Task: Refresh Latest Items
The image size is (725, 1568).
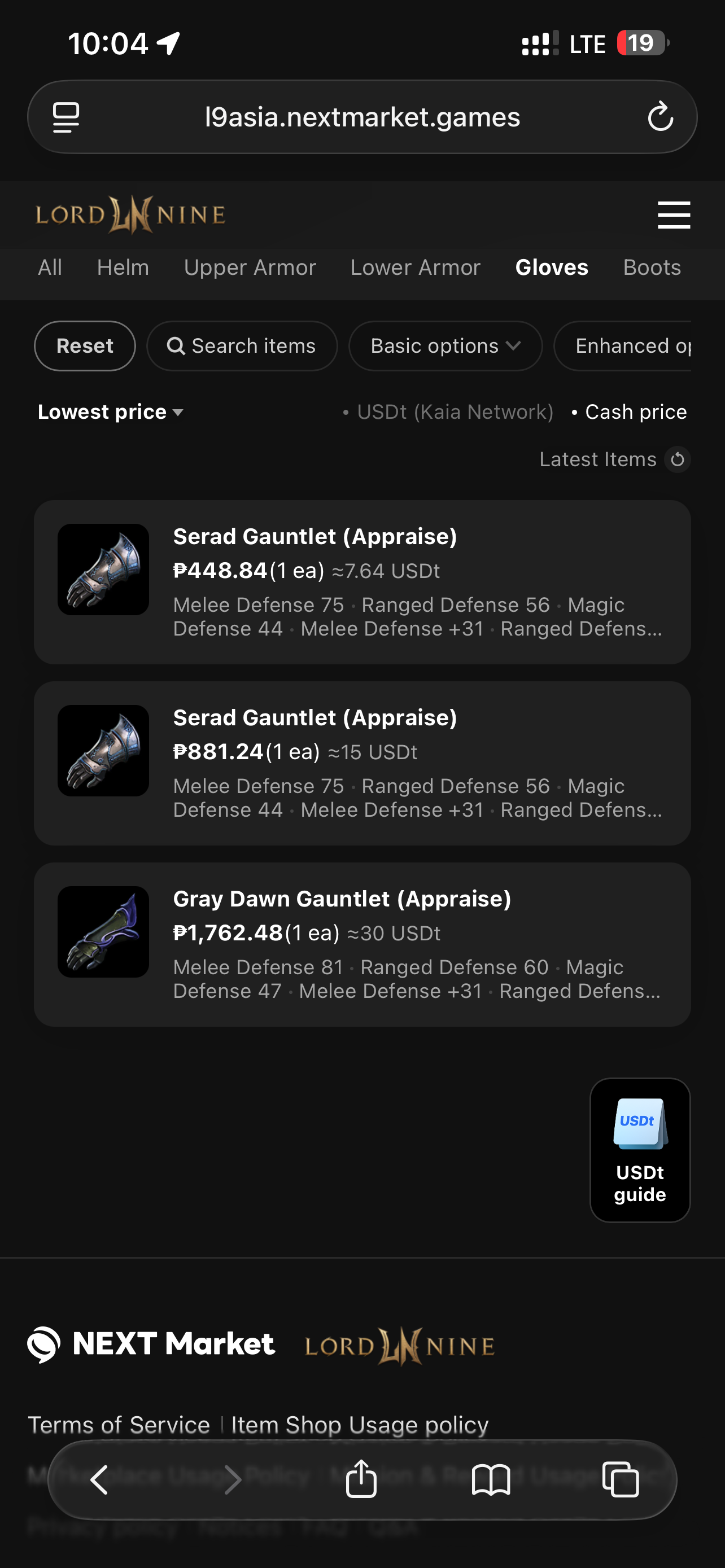Action: pos(677,459)
